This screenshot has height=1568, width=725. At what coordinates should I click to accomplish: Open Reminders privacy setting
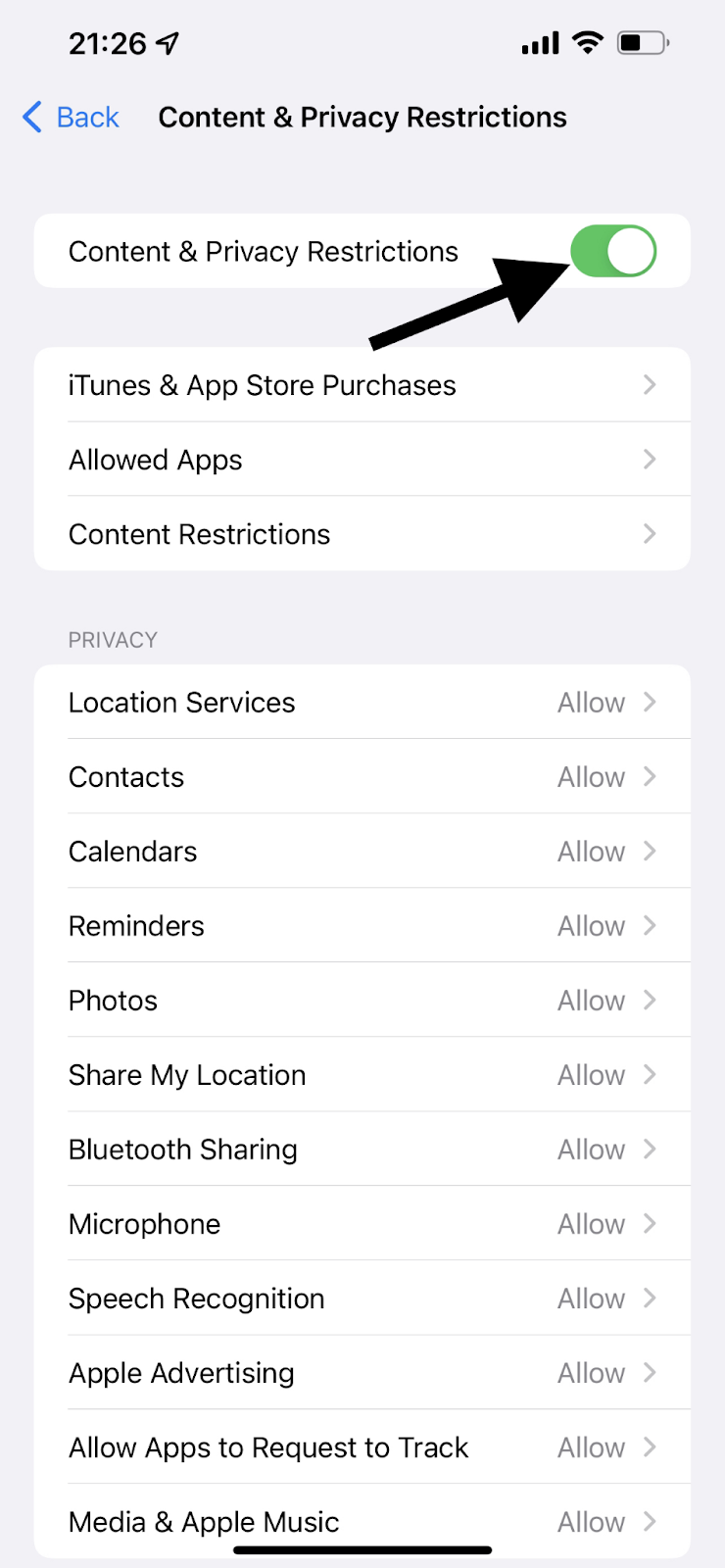point(362,926)
